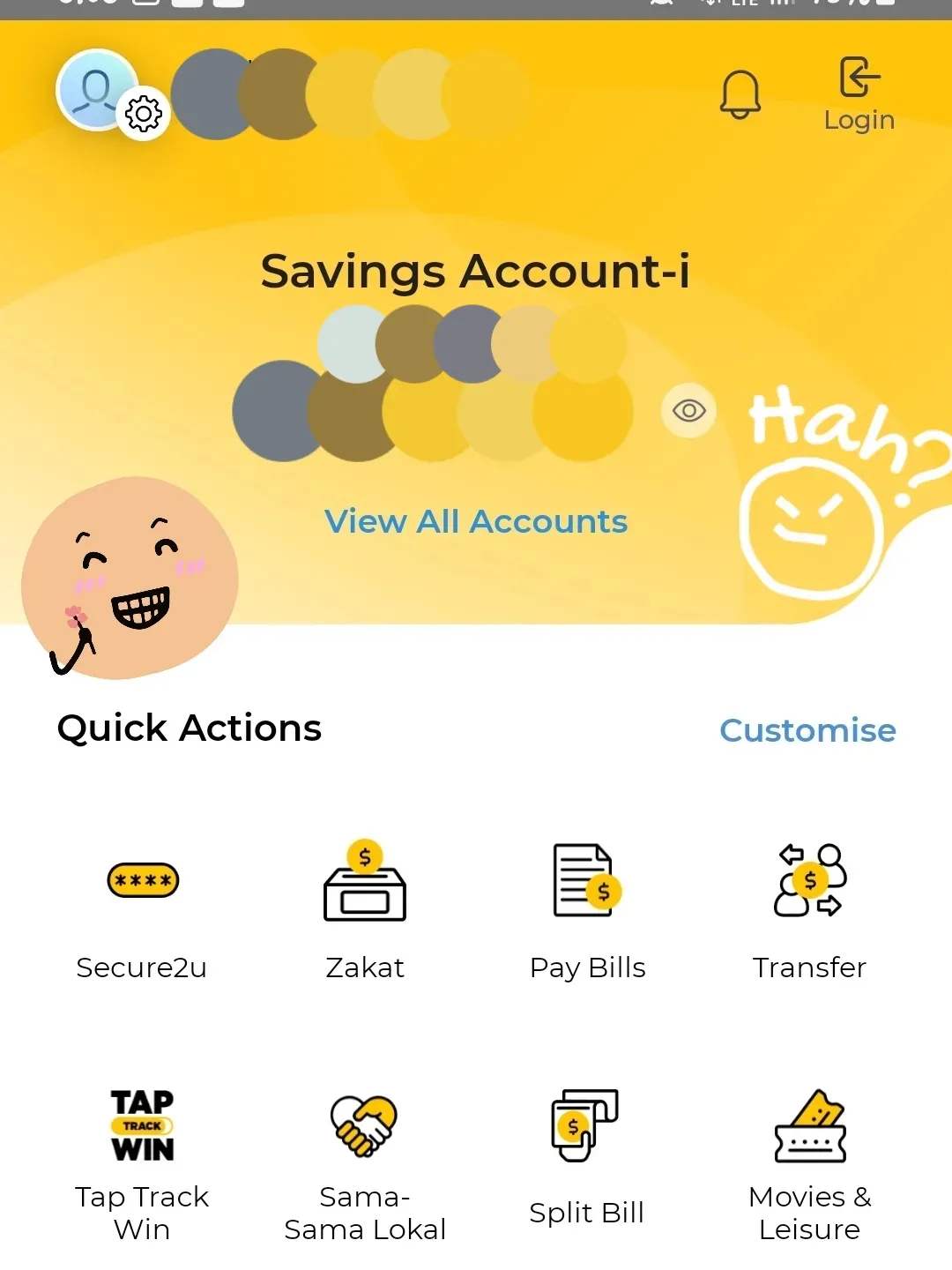Tap the Login button
The image size is (952, 1270).
point(859,94)
